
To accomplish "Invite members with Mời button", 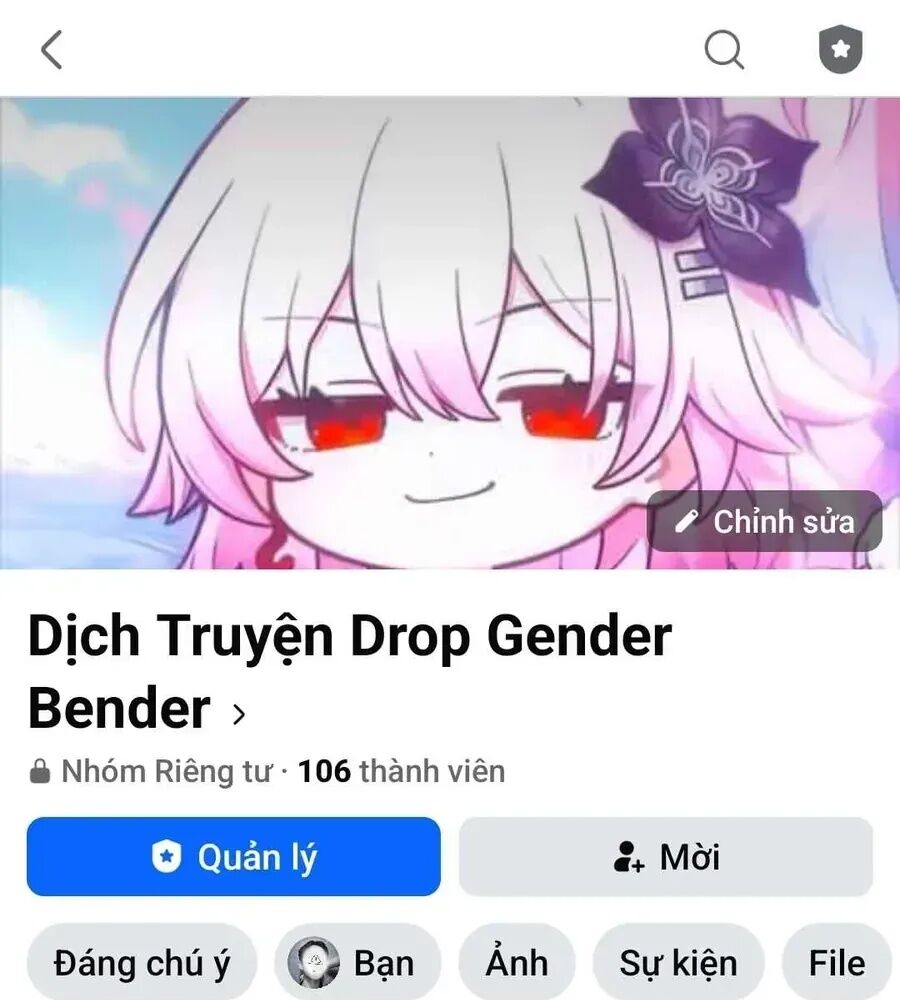I will [x=665, y=857].
